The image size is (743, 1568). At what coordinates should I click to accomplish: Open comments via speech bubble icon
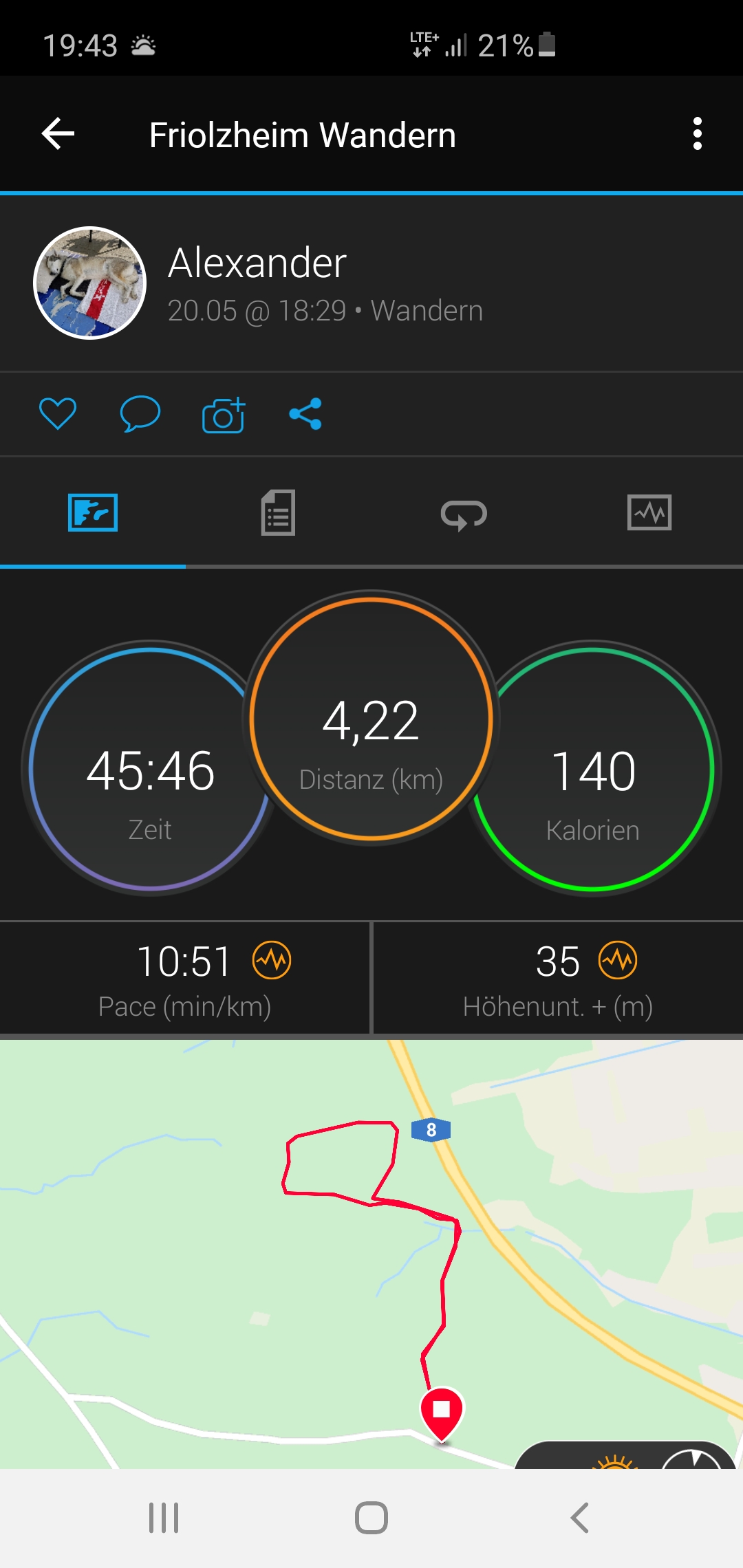[x=140, y=414]
